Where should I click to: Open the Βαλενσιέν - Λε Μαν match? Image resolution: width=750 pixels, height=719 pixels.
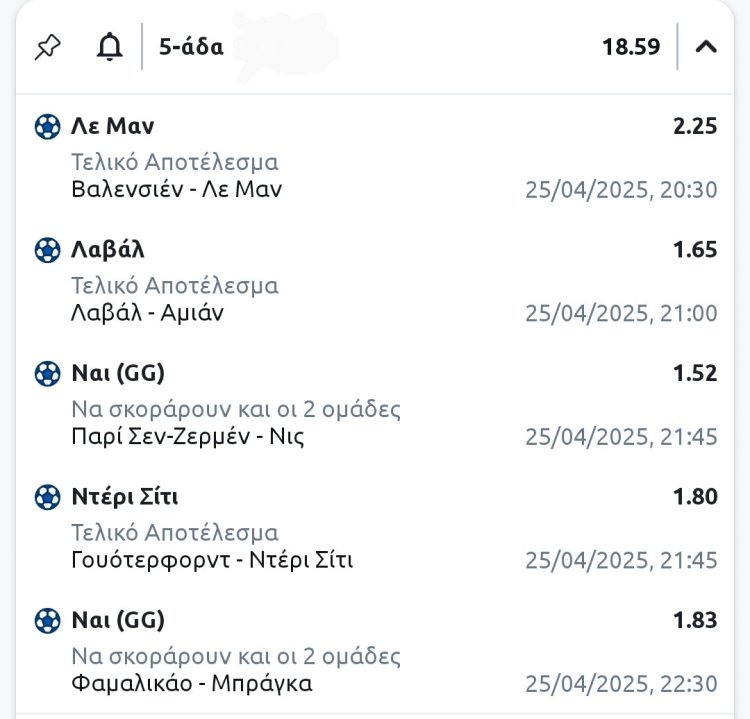click(x=177, y=189)
